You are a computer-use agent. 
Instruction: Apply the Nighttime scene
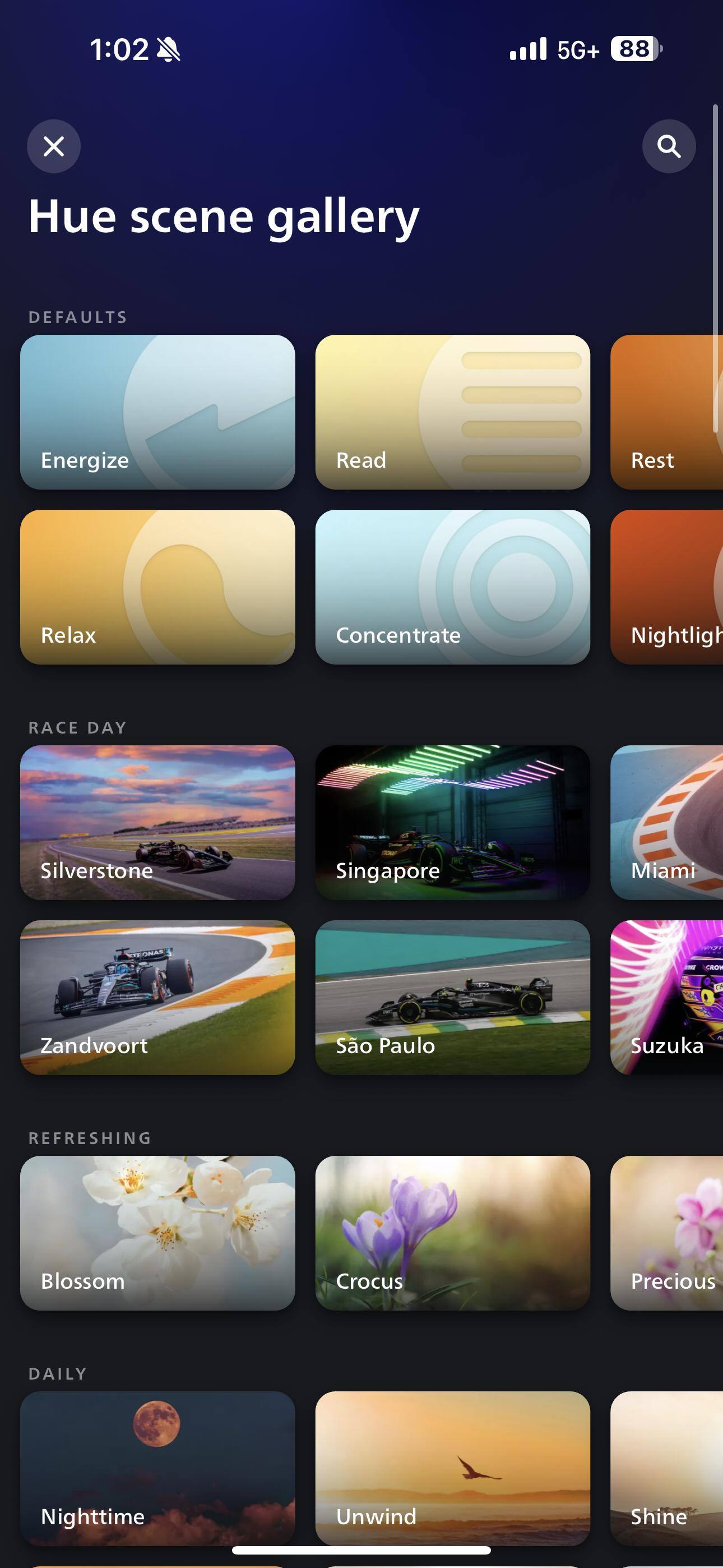click(157, 1467)
